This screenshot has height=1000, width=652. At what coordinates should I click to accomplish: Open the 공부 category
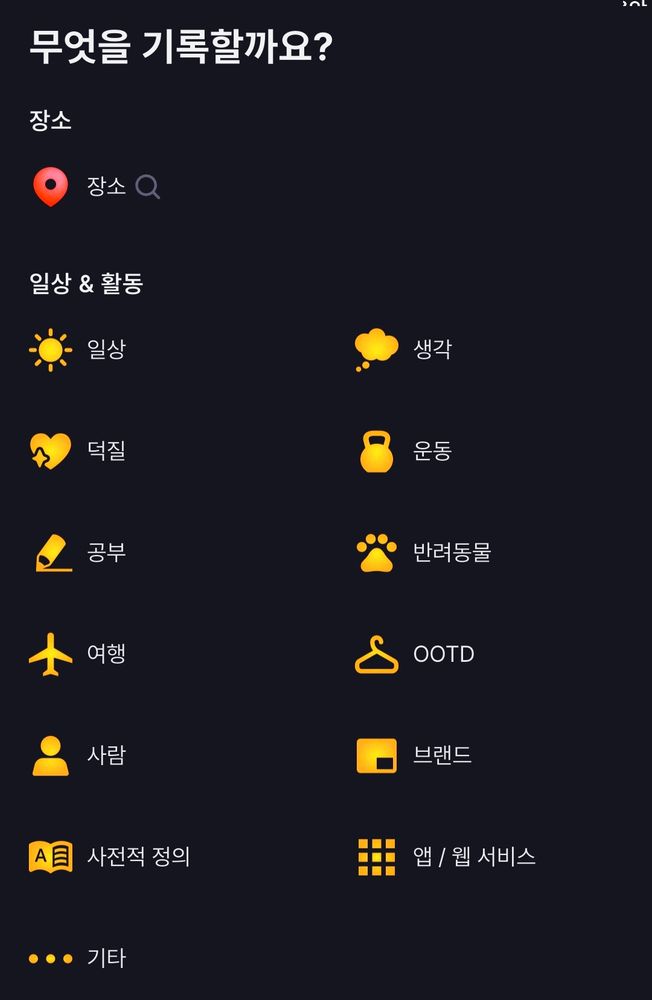pos(80,553)
